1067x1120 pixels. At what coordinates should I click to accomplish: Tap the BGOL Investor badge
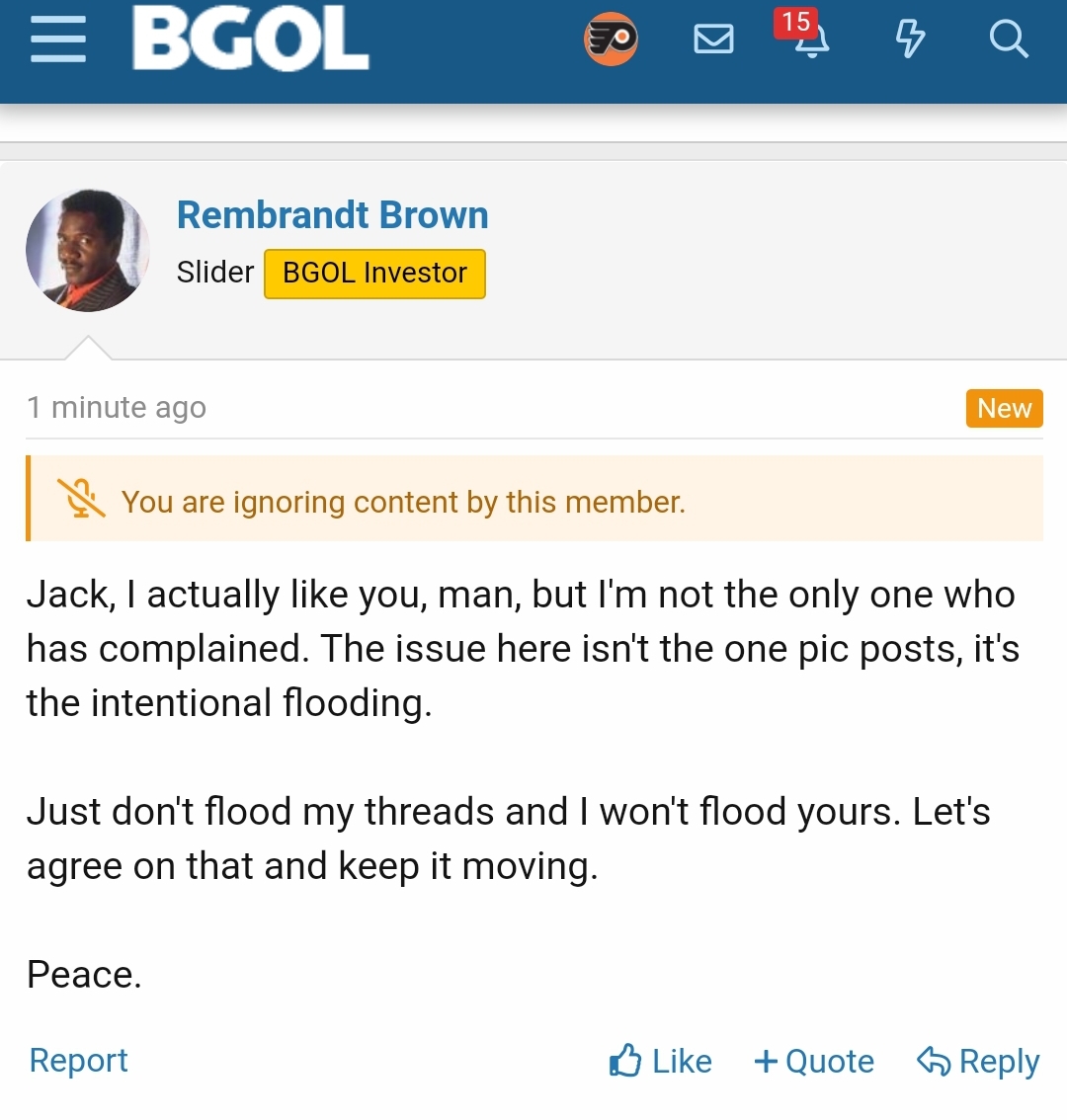(x=374, y=273)
